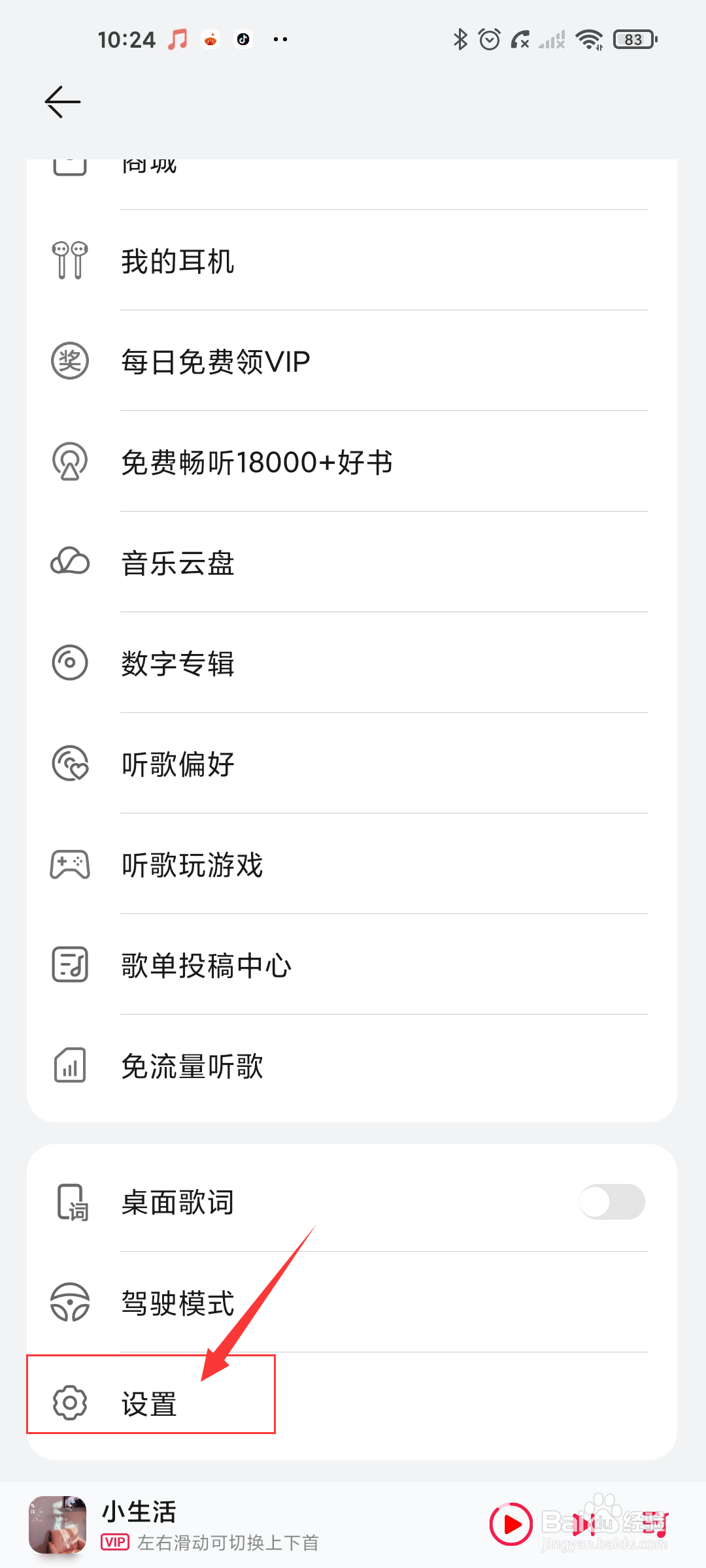Select the 听歌玩游戏 gamepad icon
The image size is (706, 1568).
pyautogui.click(x=70, y=864)
